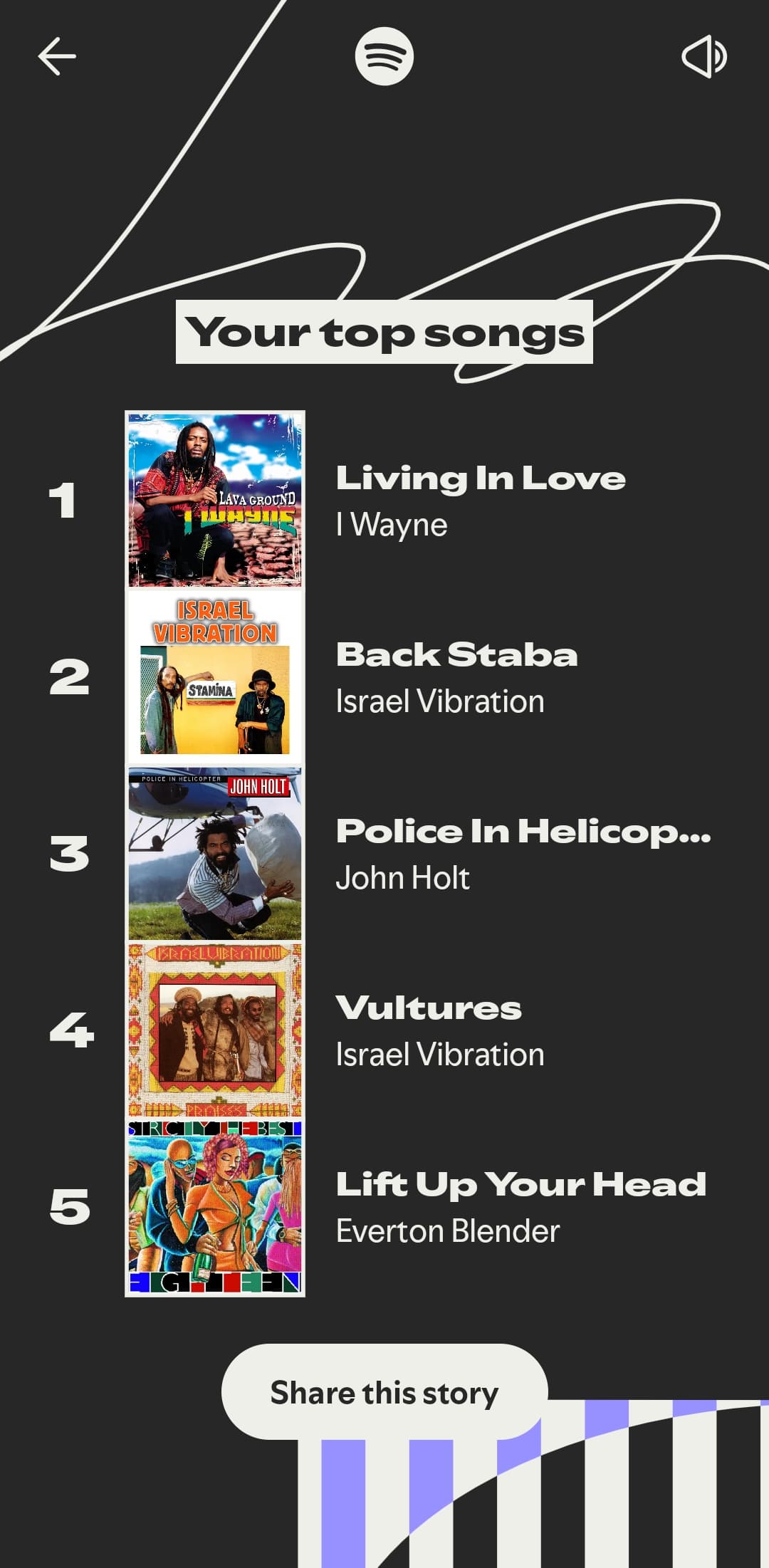This screenshot has height=1568, width=769.
Task: Go back using the arrow icon
Action: [57, 57]
